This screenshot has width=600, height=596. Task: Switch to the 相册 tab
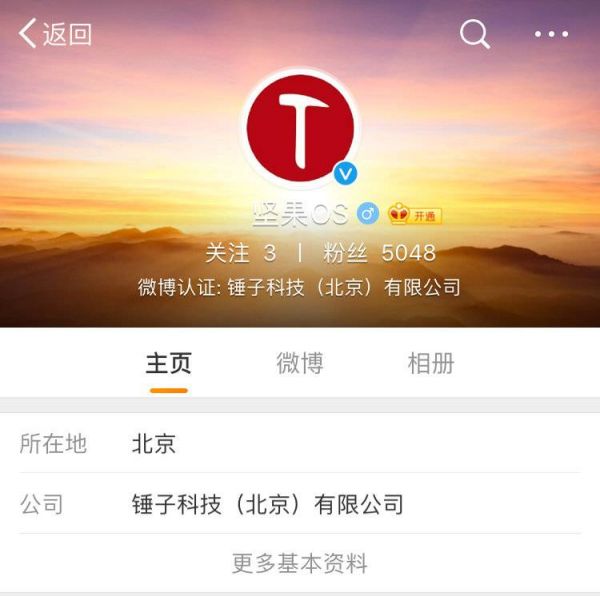pyautogui.click(x=431, y=363)
